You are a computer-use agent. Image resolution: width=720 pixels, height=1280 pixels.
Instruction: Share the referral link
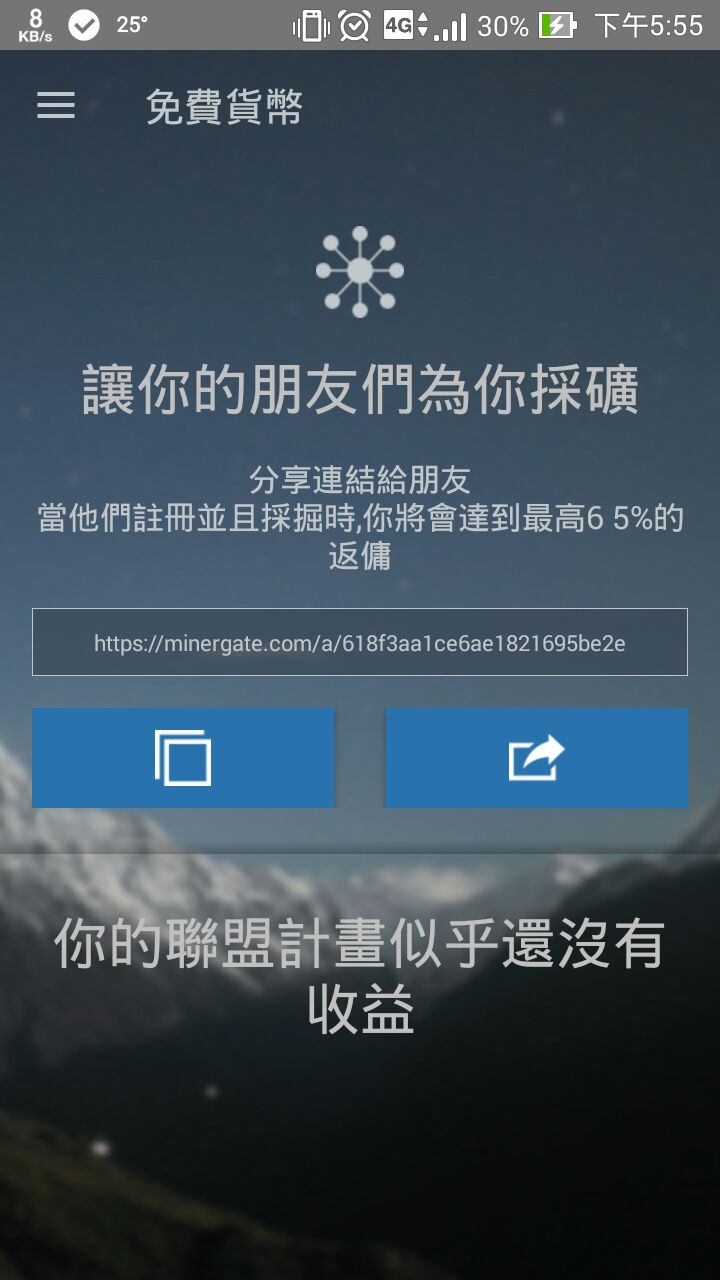click(537, 758)
